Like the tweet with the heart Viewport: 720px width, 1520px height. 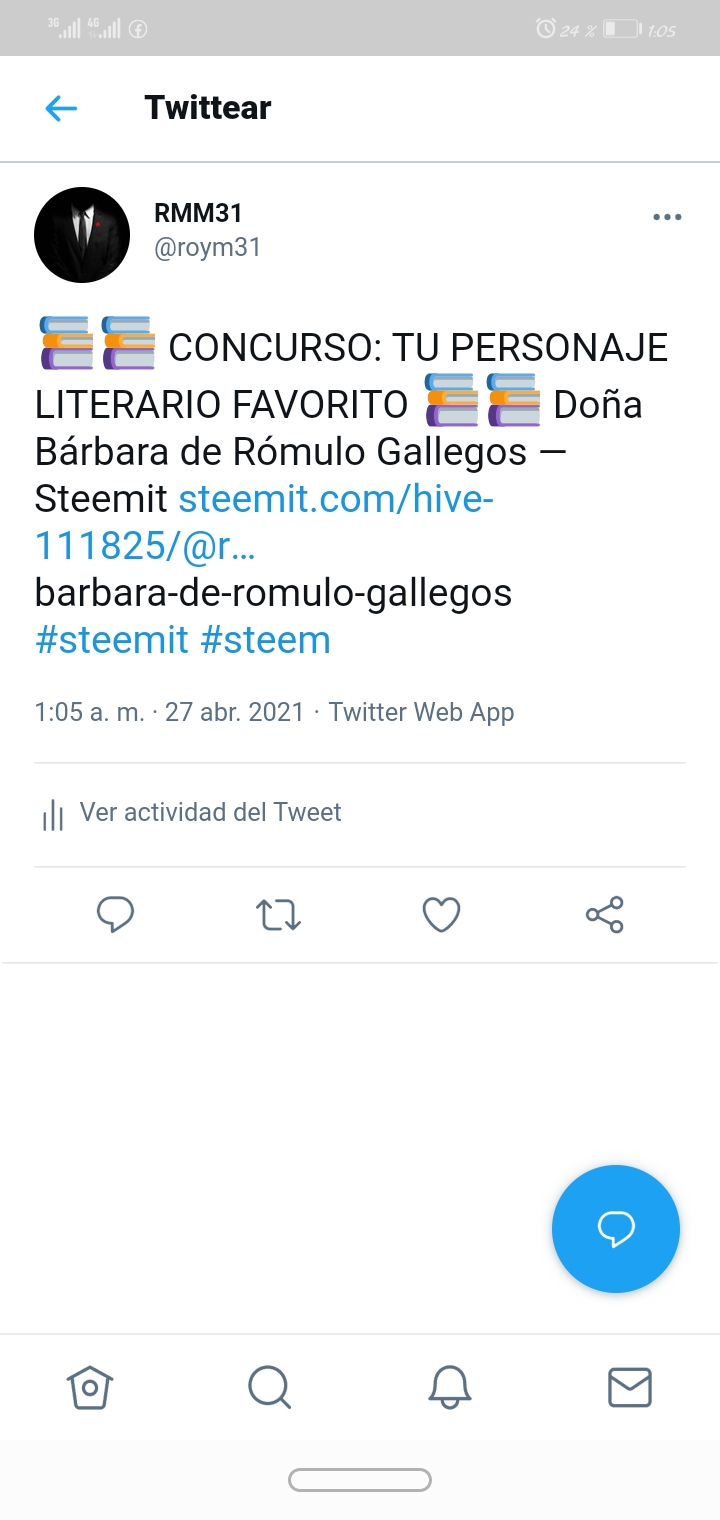tap(441, 914)
